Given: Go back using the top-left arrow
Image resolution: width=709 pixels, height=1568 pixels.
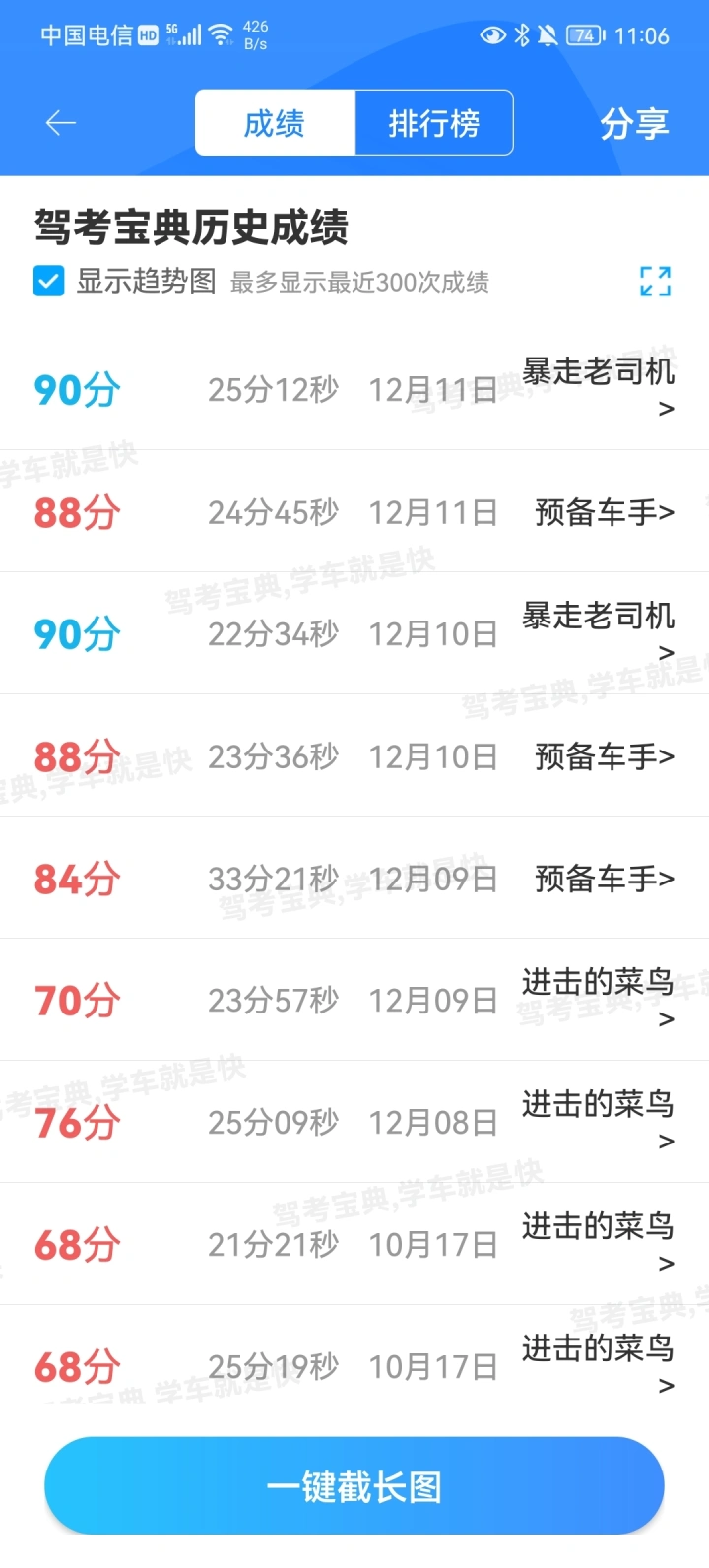Looking at the screenshot, I should click(61, 123).
